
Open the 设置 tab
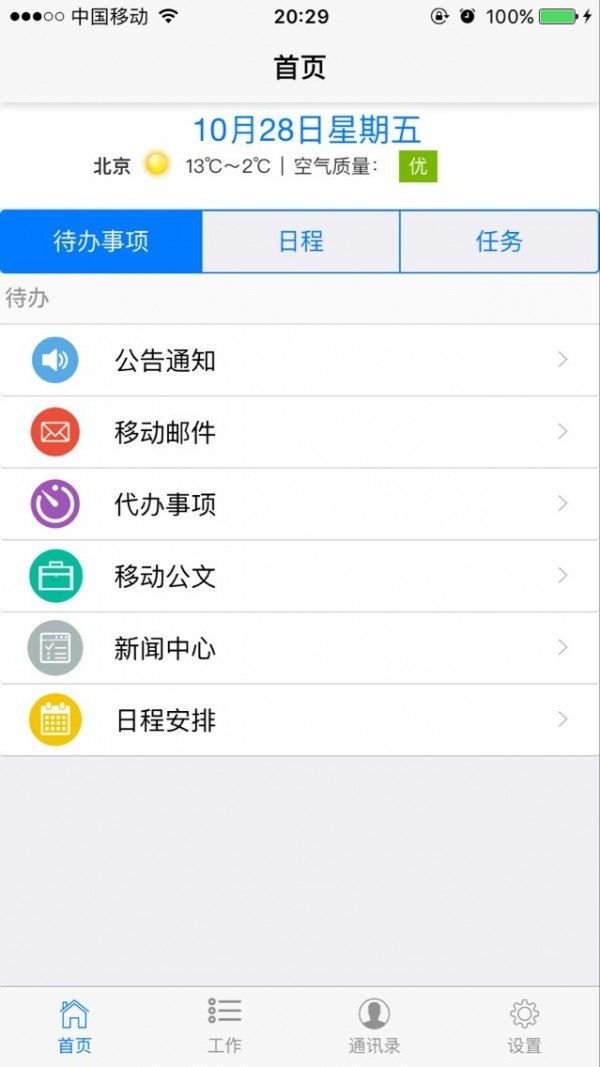click(524, 1025)
